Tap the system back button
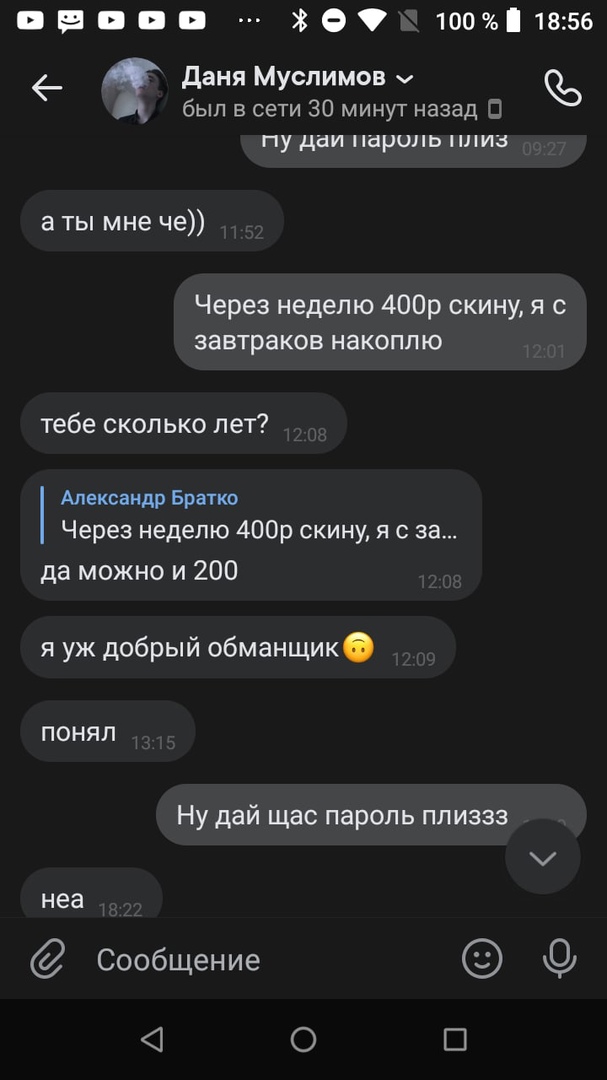 (x=152, y=1039)
